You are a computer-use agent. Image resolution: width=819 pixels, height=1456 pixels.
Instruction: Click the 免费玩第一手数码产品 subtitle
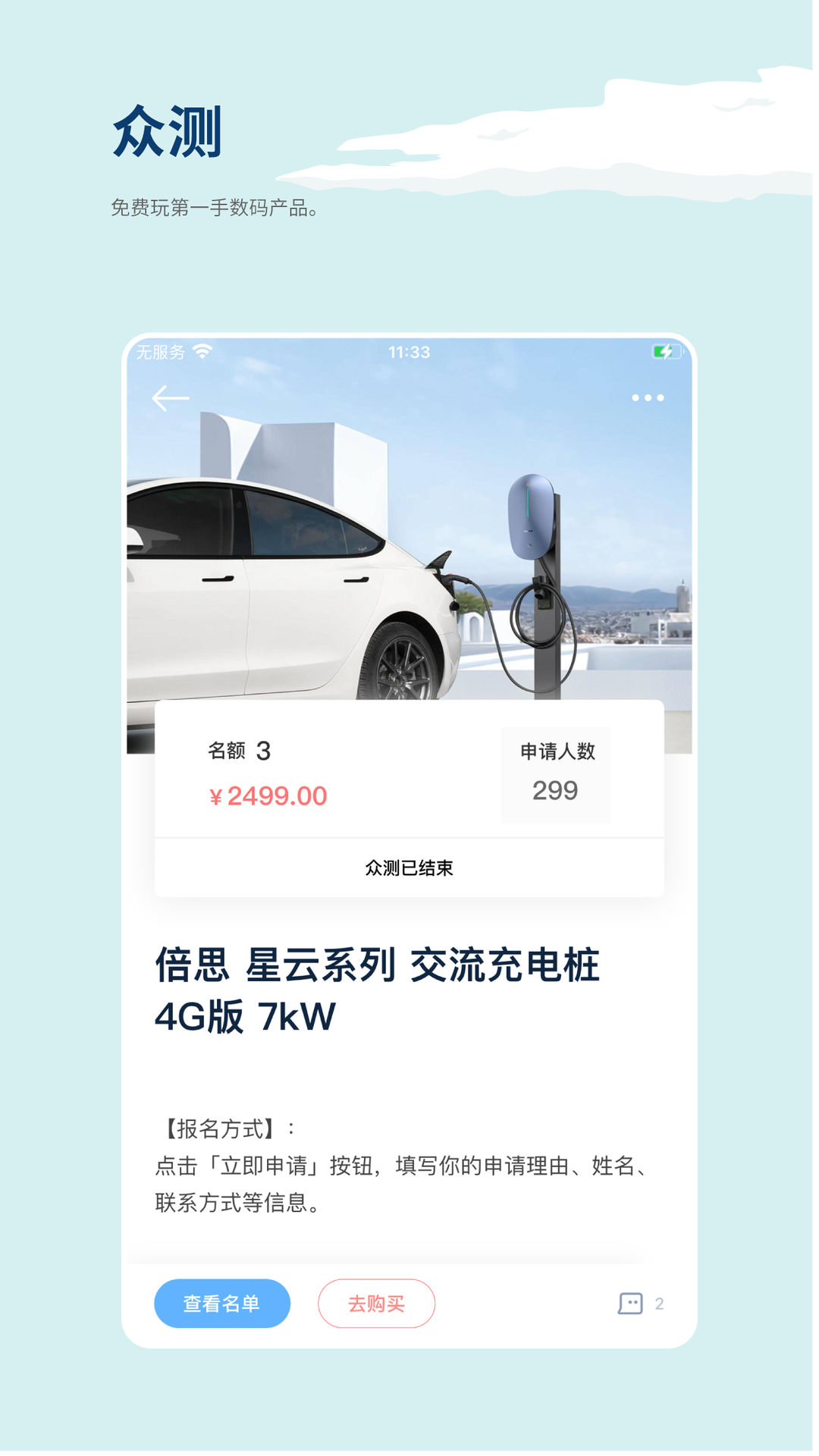pyautogui.click(x=216, y=210)
